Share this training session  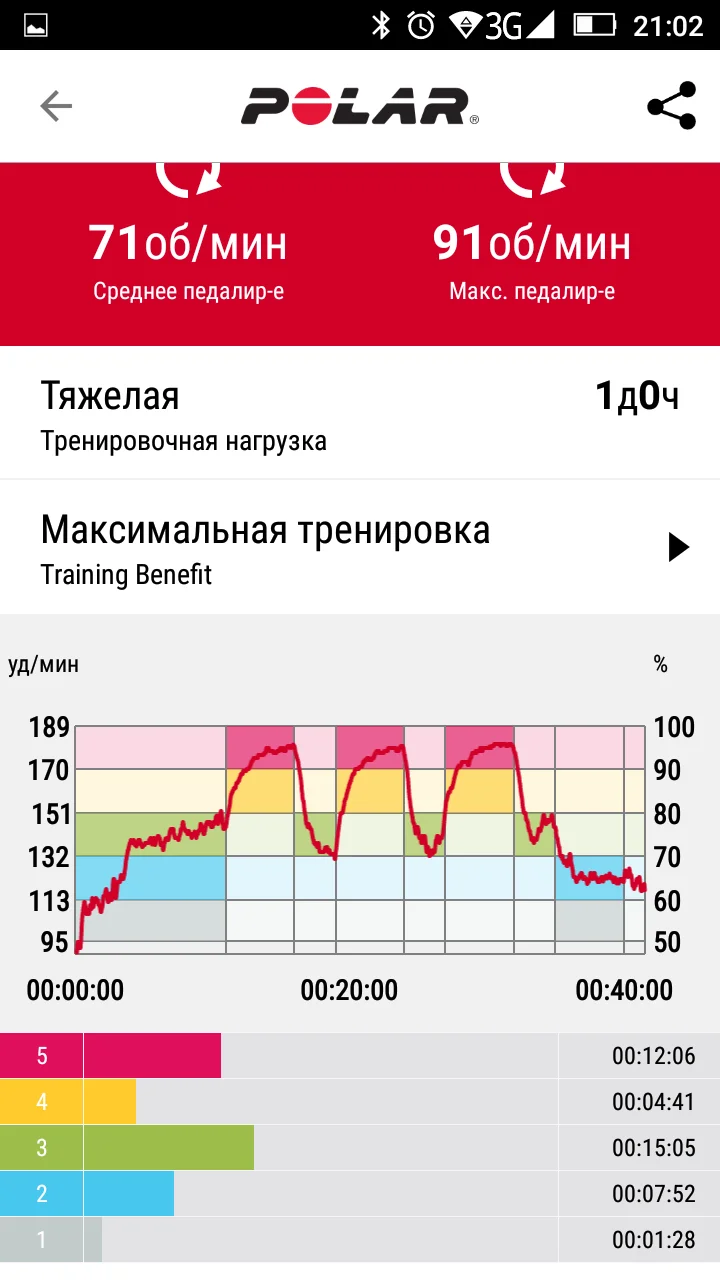[671, 106]
